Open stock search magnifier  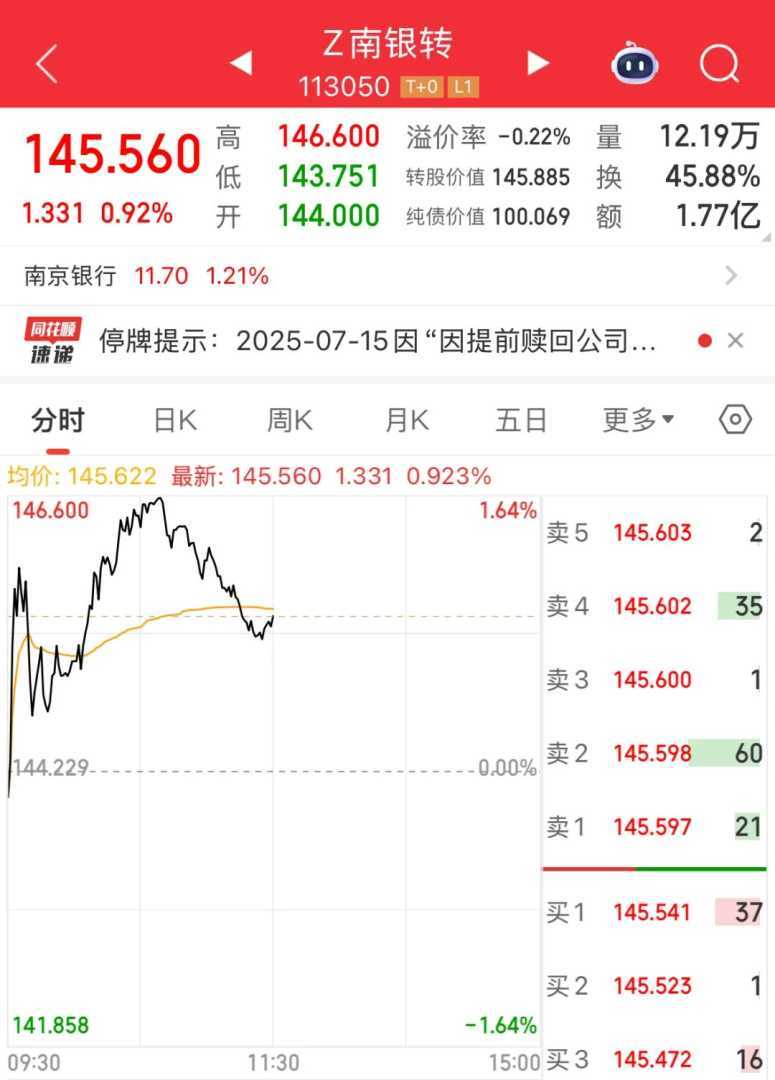tap(718, 65)
